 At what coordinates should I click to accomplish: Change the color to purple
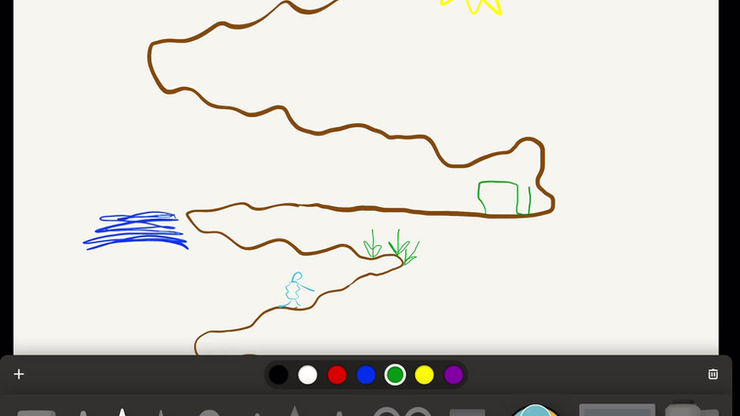[454, 375]
